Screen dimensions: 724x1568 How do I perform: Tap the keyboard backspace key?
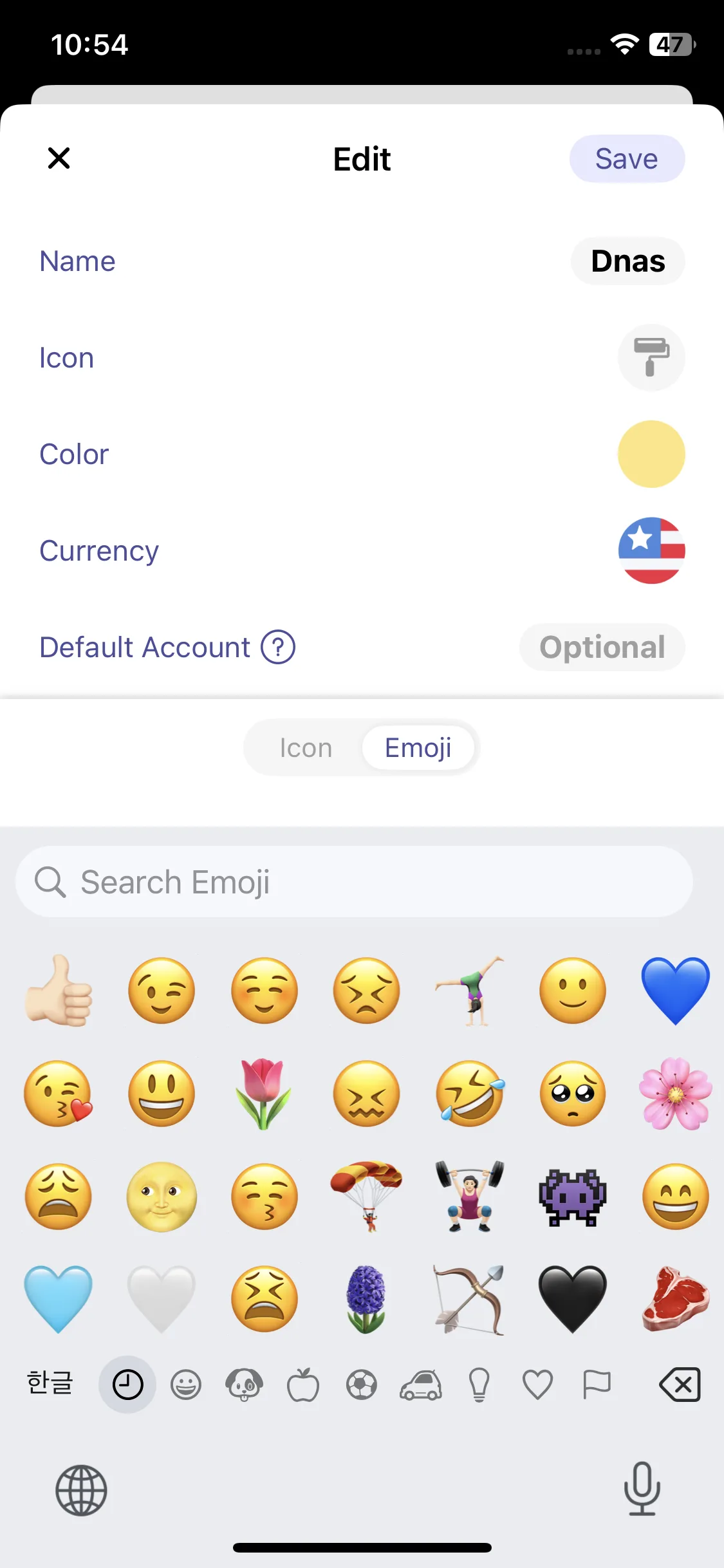(x=680, y=1385)
